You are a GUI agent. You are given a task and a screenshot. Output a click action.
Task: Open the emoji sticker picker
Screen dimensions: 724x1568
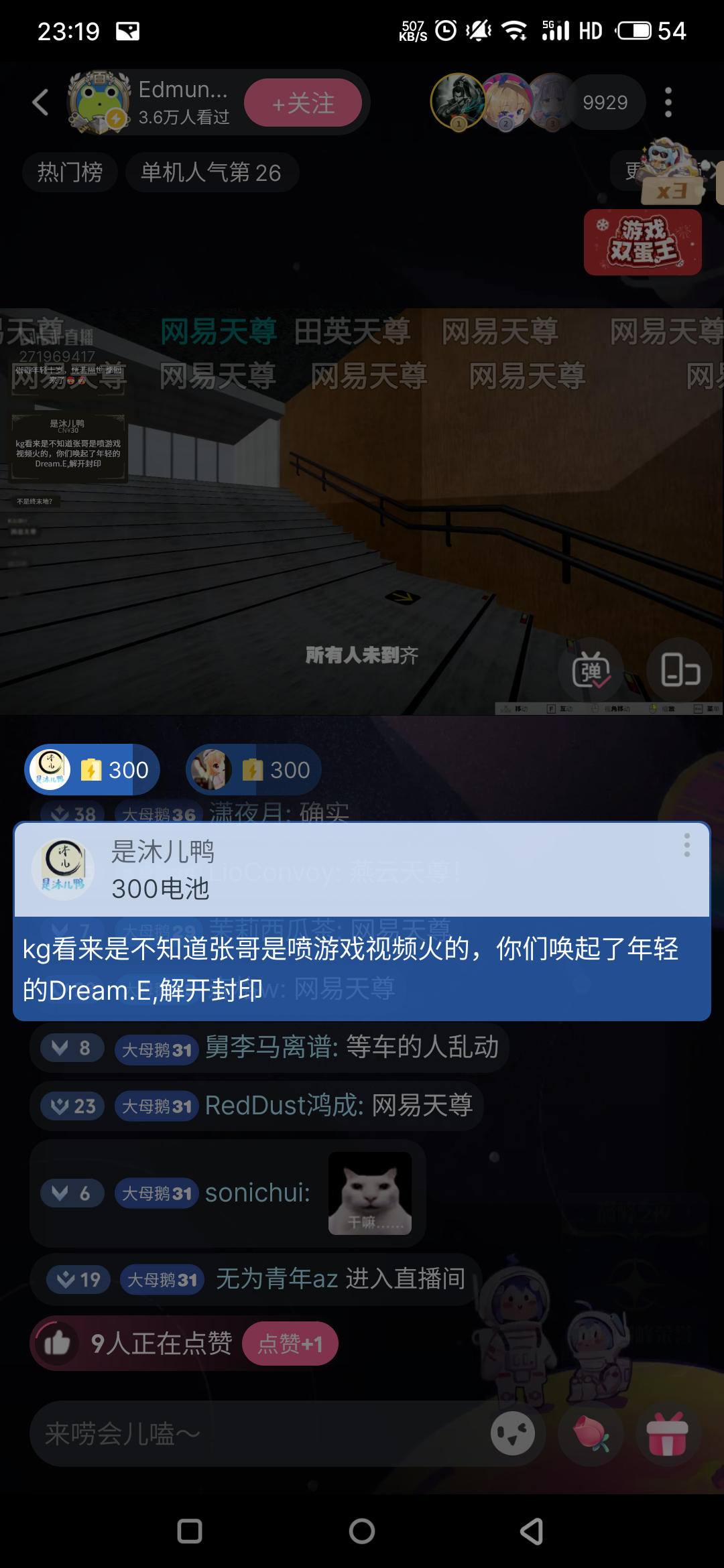click(x=513, y=1434)
